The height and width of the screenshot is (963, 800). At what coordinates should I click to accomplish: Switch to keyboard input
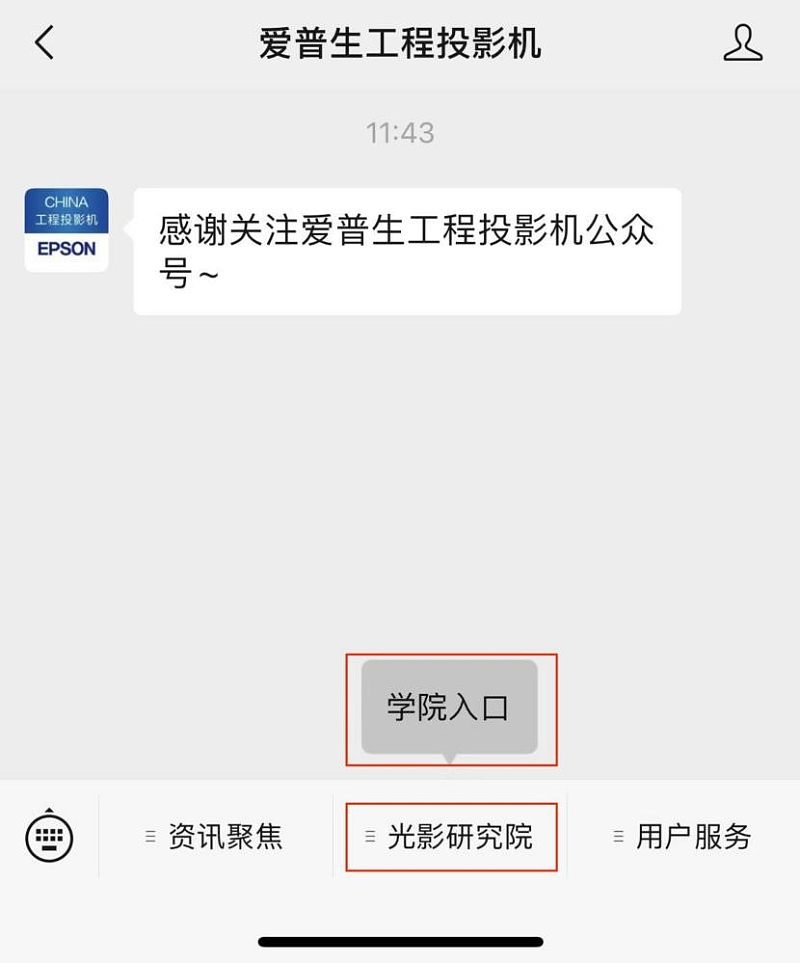coord(49,836)
